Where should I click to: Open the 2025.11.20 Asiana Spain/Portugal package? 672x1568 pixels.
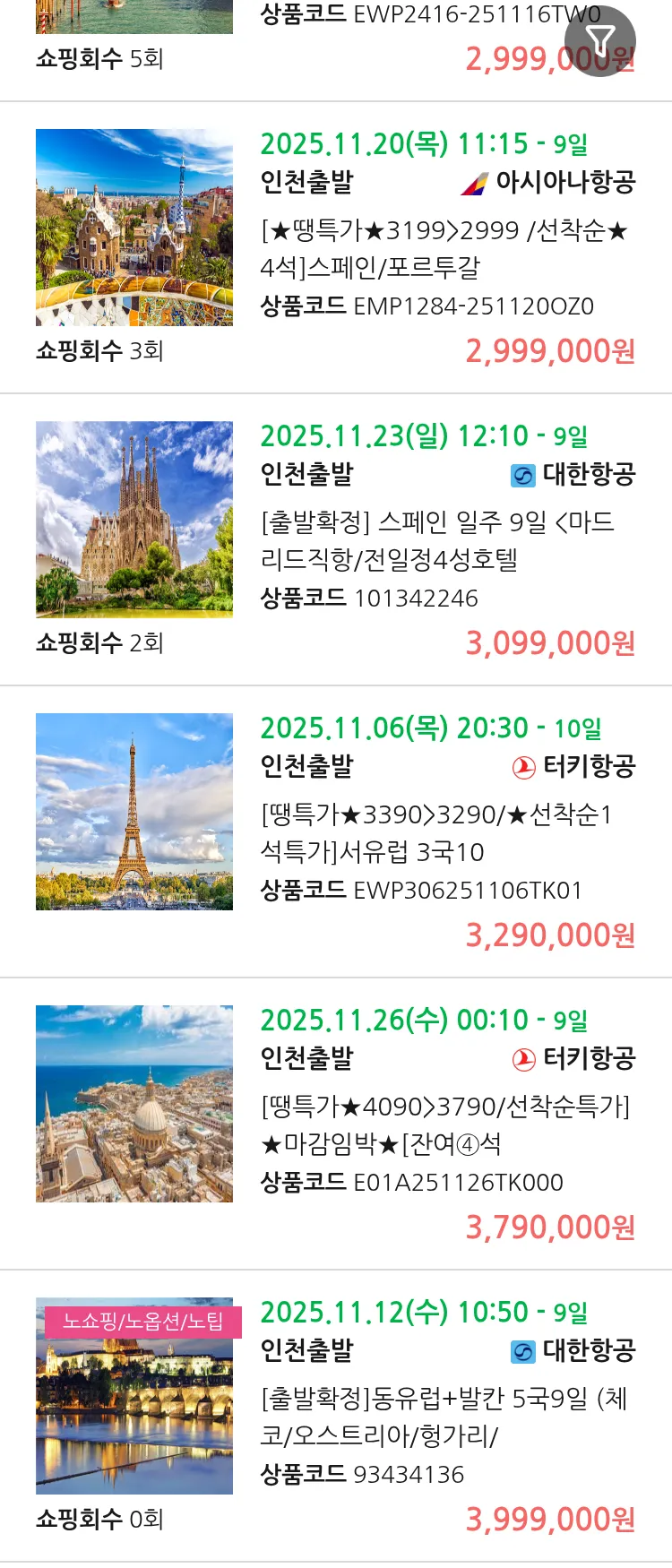pyautogui.click(x=445, y=249)
